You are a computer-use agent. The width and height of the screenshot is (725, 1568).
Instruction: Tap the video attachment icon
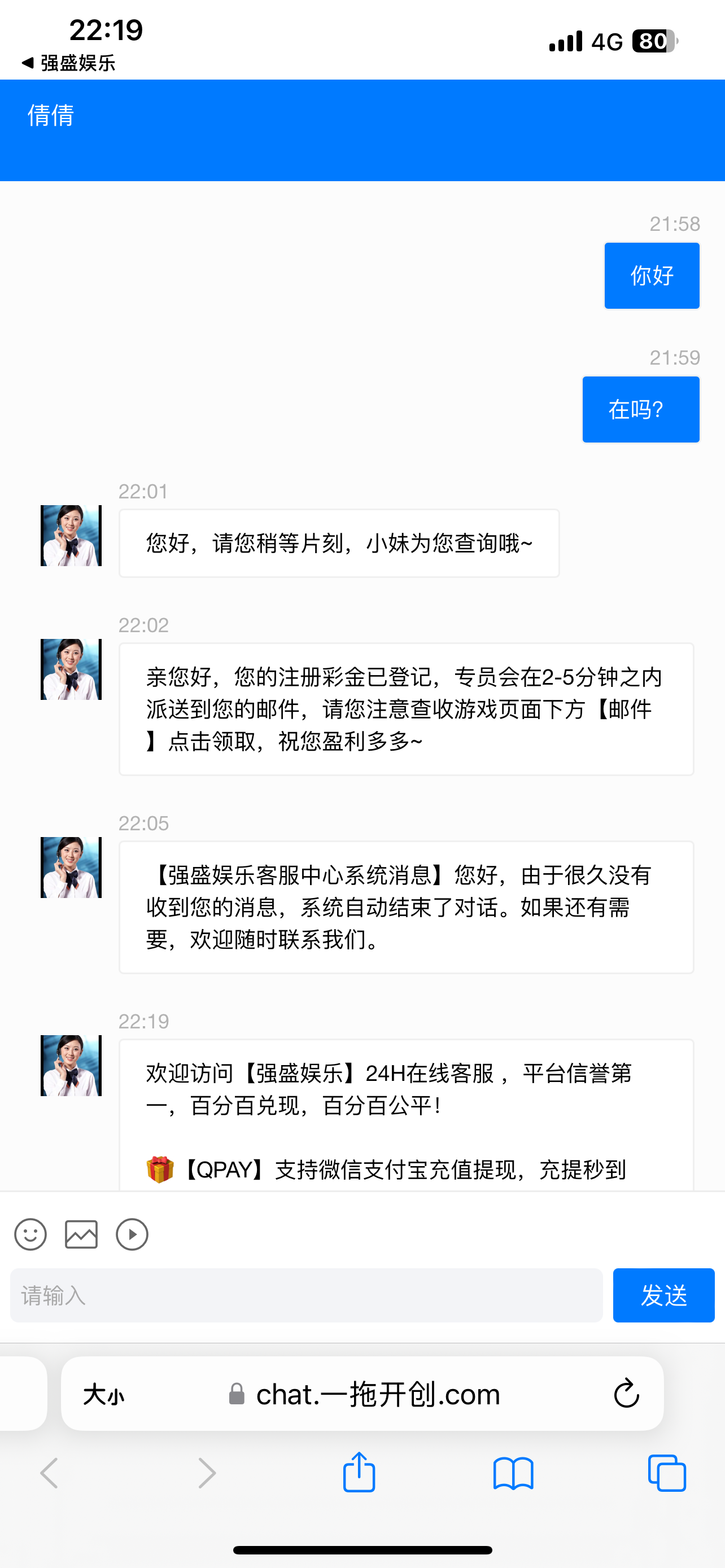point(132,1234)
